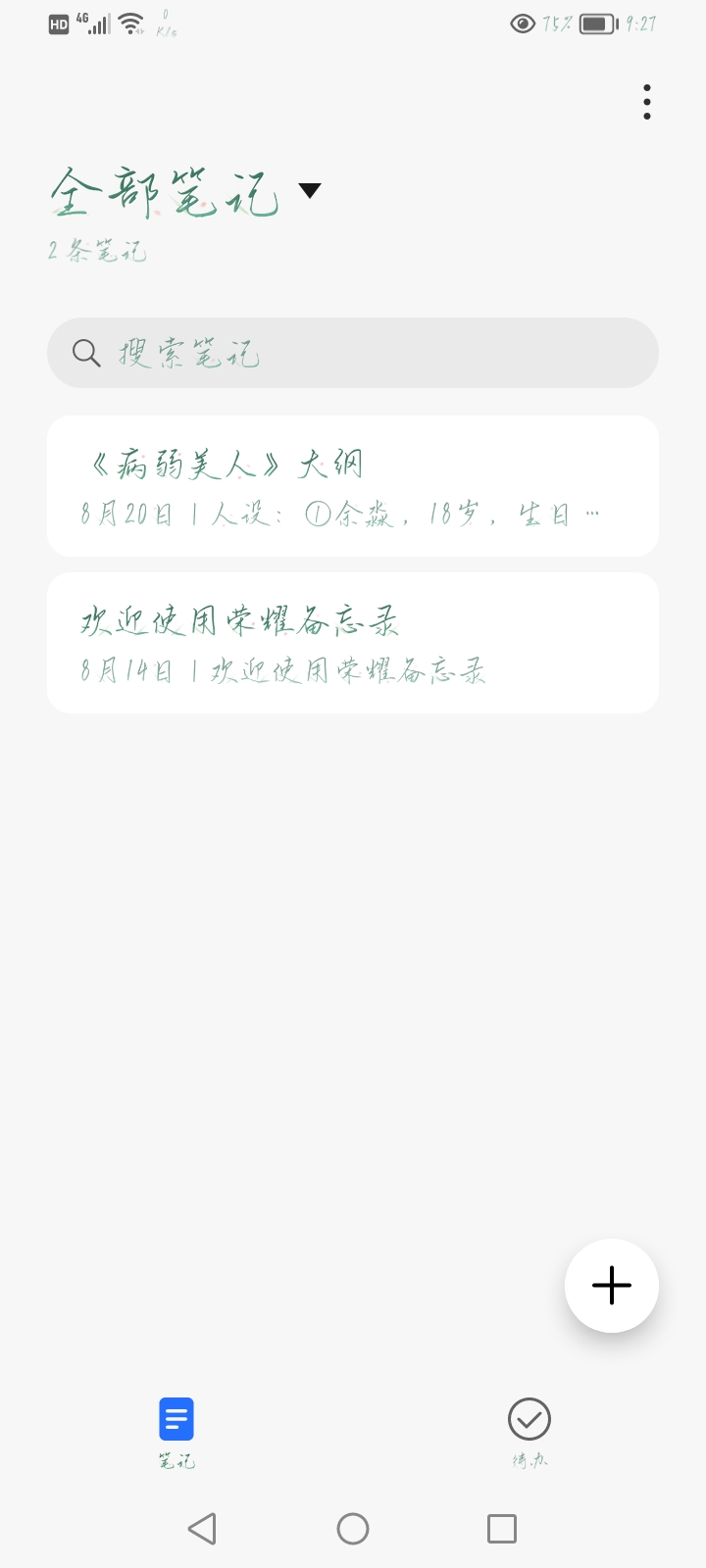Expand the 全部笔记 folder dropdown

tap(310, 190)
